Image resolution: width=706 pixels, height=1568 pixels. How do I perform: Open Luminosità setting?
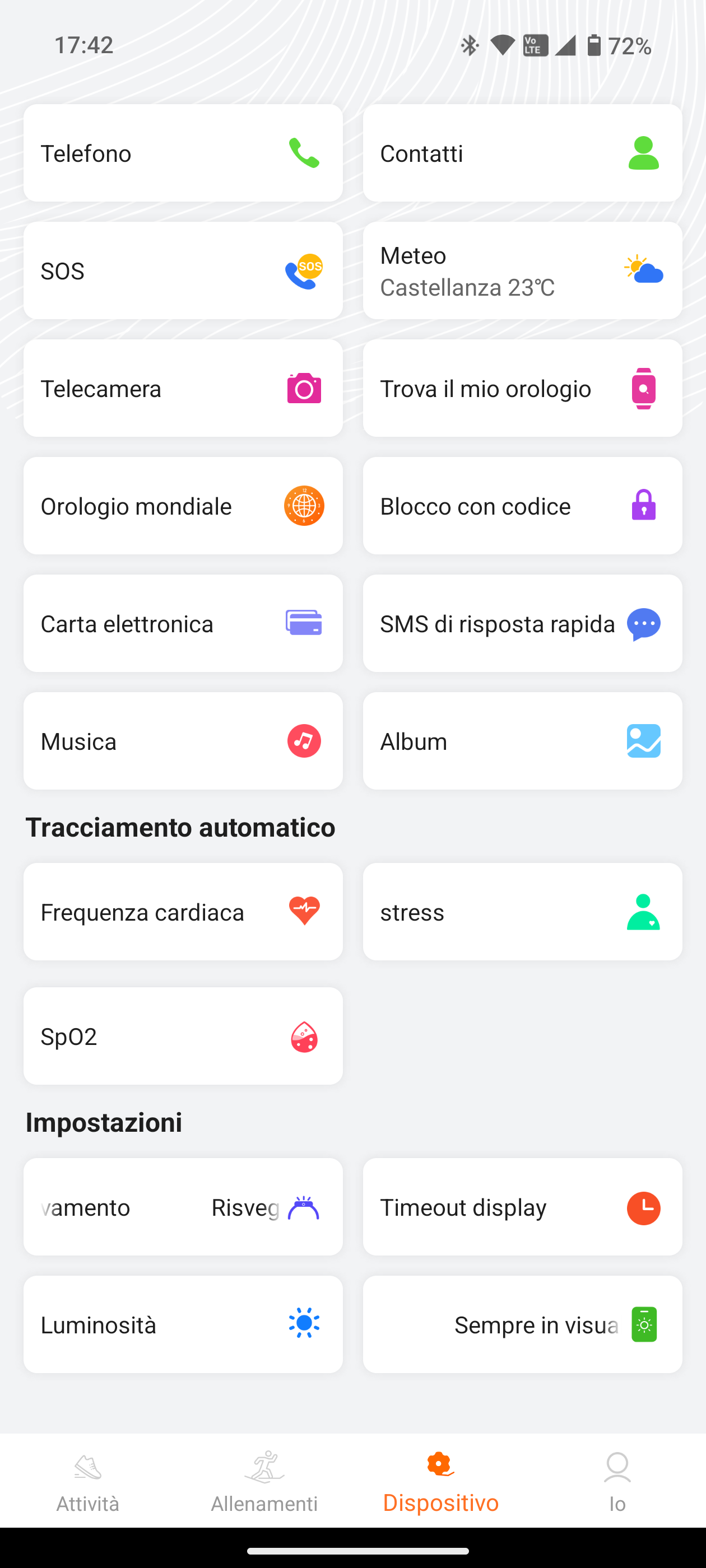click(183, 1324)
